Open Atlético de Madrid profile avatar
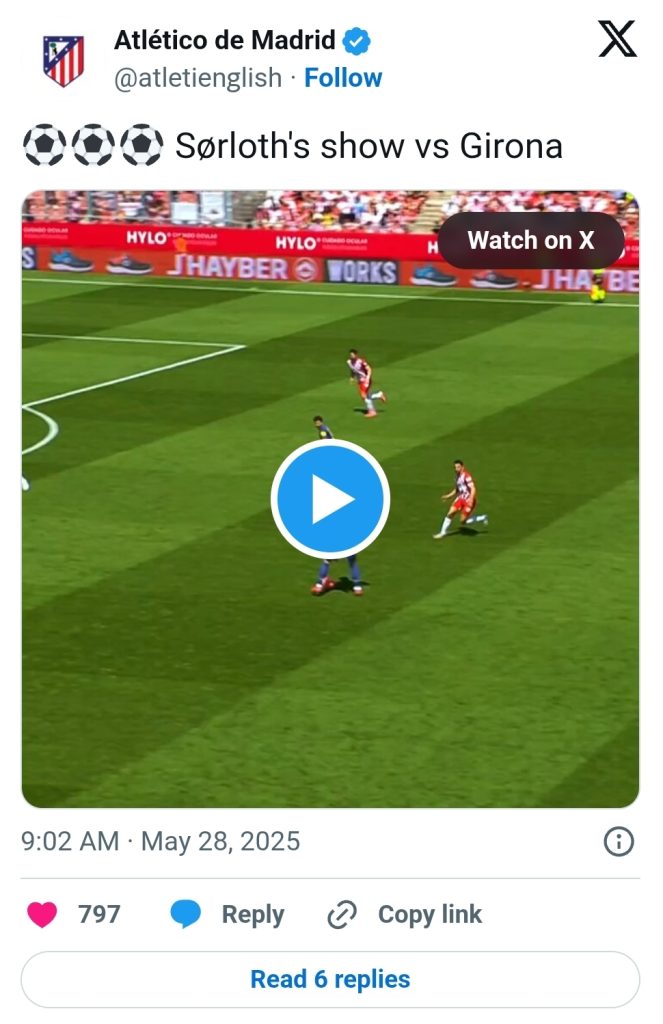663x1024 pixels. 63,60
